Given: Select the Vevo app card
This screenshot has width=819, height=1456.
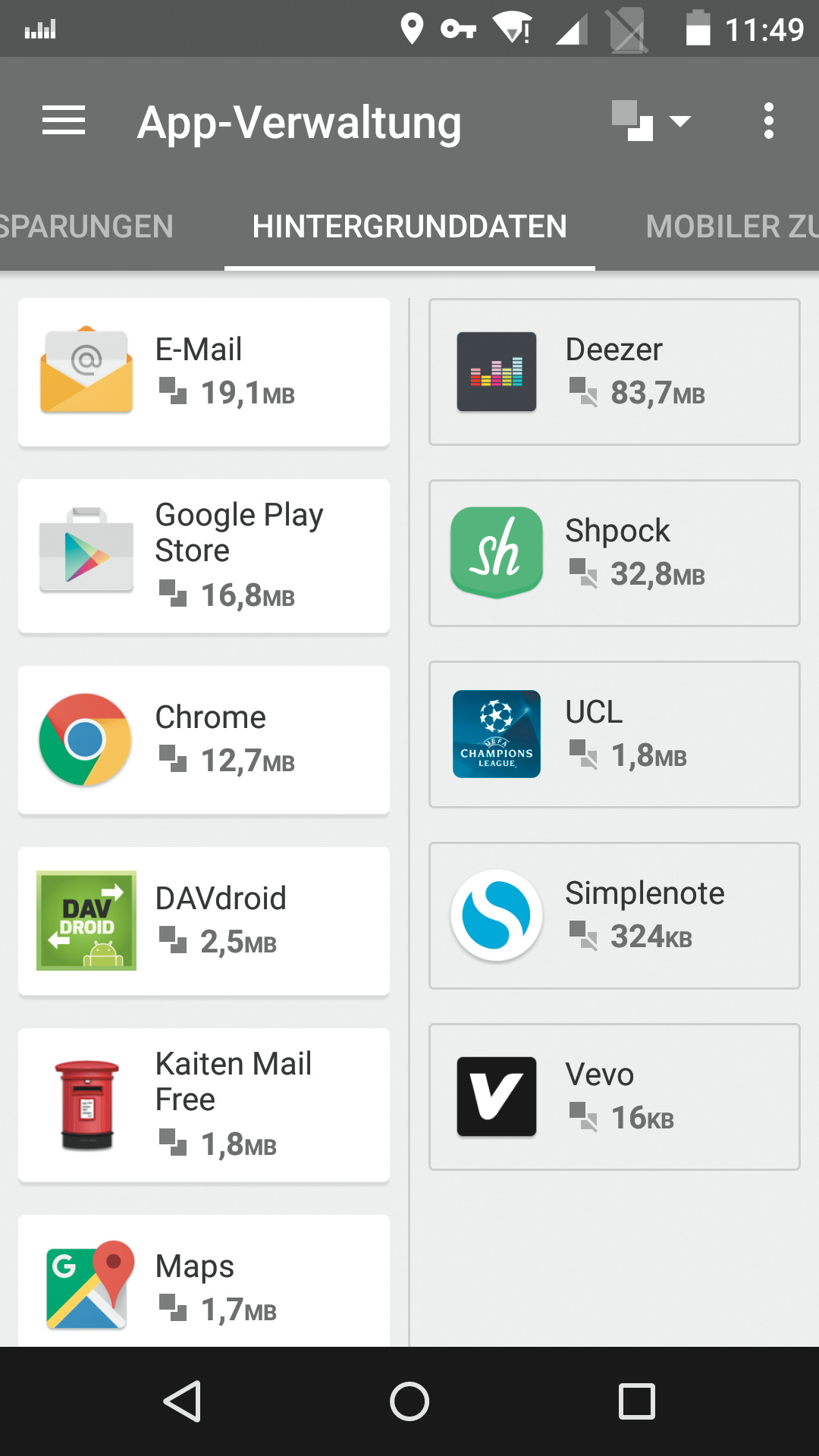Looking at the screenshot, I should (x=614, y=1097).
